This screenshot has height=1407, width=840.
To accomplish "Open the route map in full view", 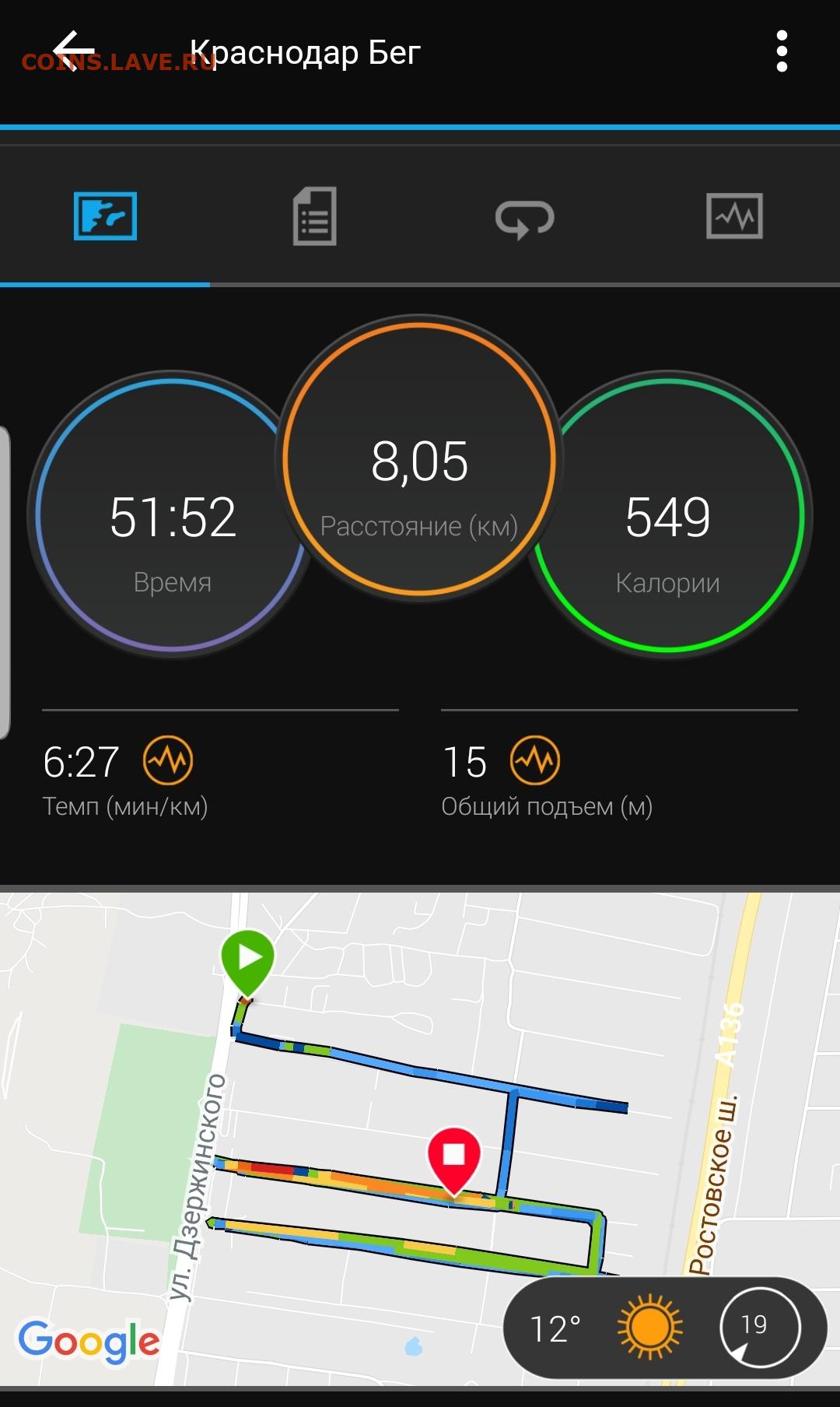I will click(420, 1139).
